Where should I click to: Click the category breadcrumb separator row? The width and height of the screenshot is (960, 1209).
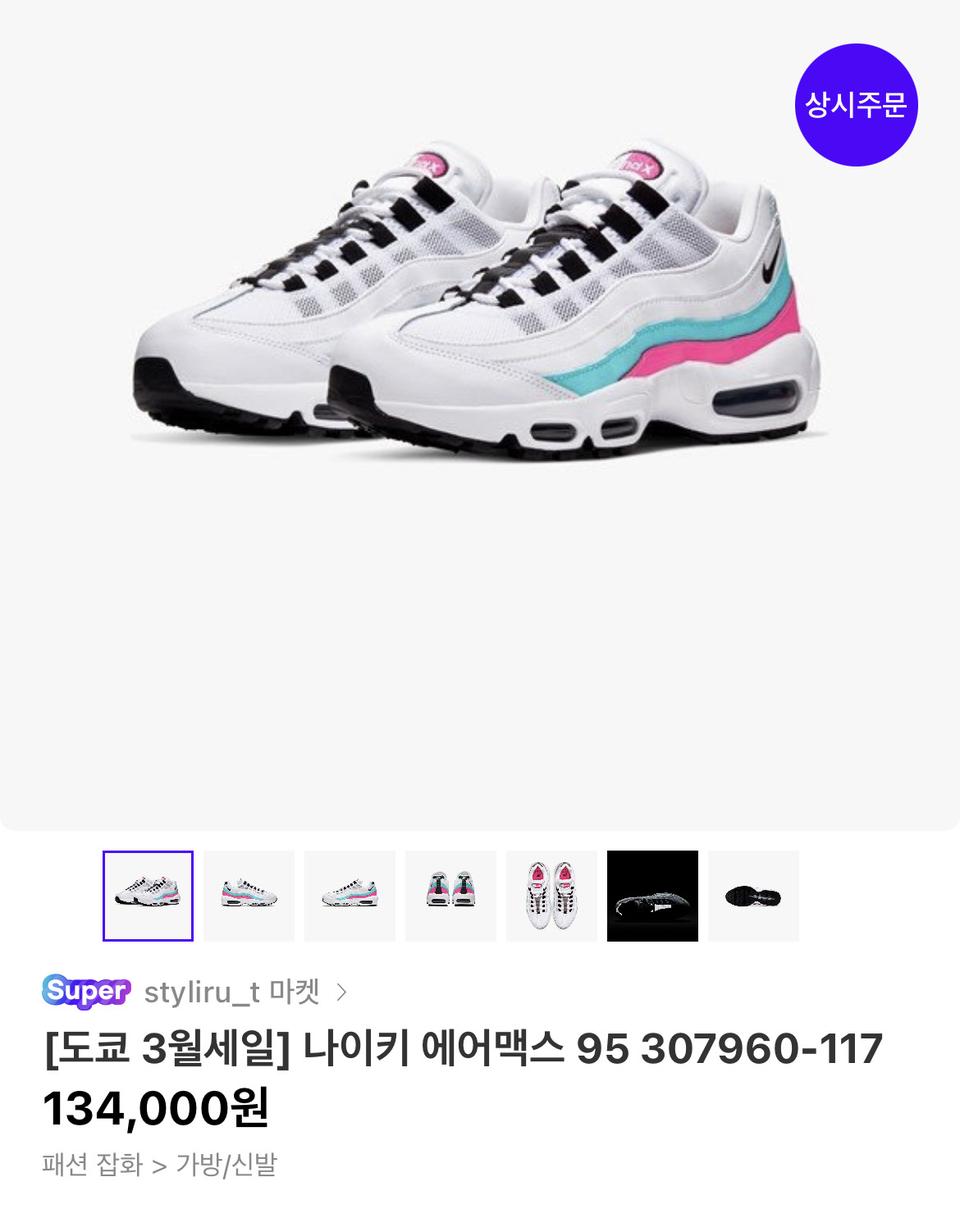[x=166, y=1162]
